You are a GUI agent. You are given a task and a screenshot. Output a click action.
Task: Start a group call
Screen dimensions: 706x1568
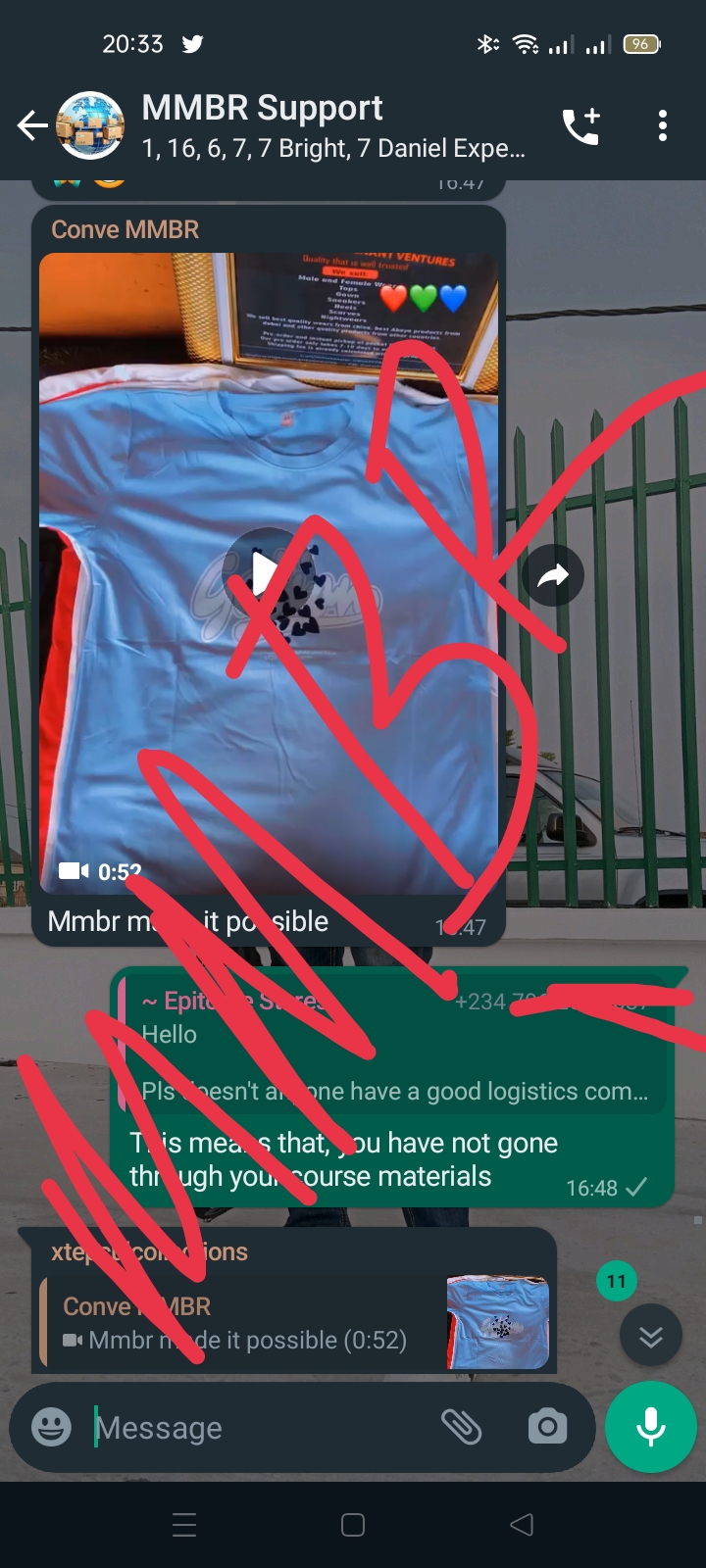coord(580,125)
